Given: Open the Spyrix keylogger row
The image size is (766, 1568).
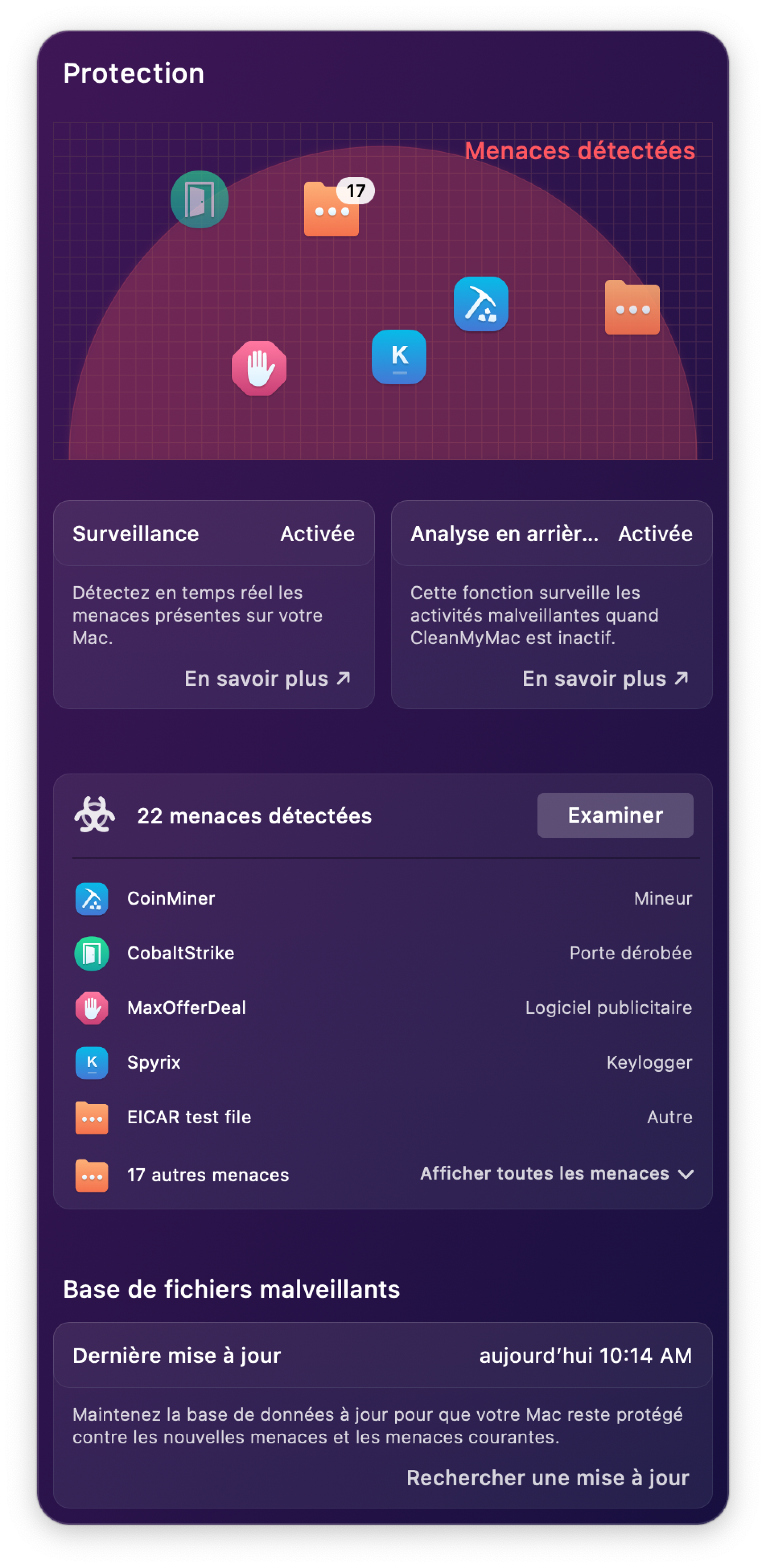Looking at the screenshot, I should point(383,1063).
